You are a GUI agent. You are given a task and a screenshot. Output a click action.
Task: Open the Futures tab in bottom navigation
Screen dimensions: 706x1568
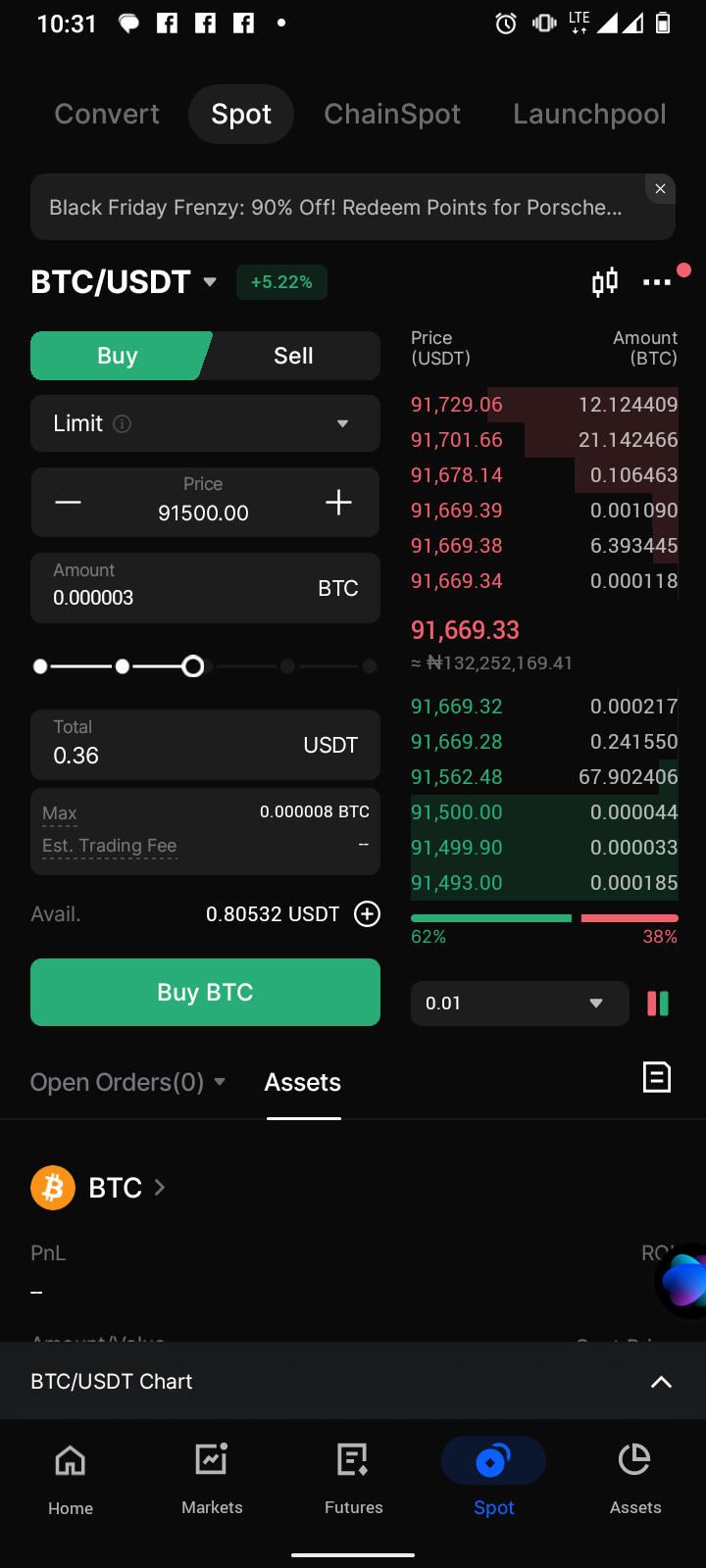tap(353, 1478)
